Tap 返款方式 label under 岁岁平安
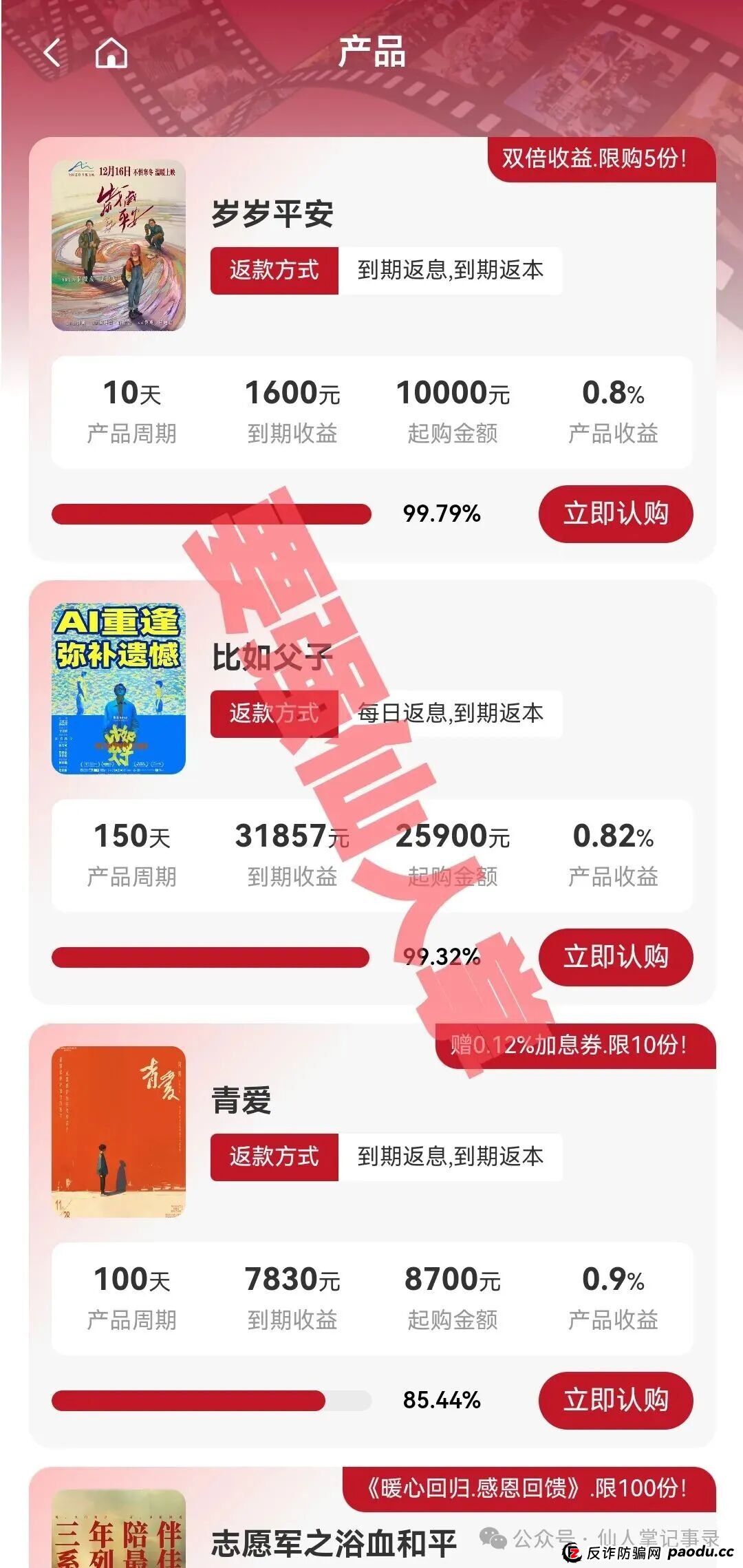The width and height of the screenshot is (743, 1568). 274,271
